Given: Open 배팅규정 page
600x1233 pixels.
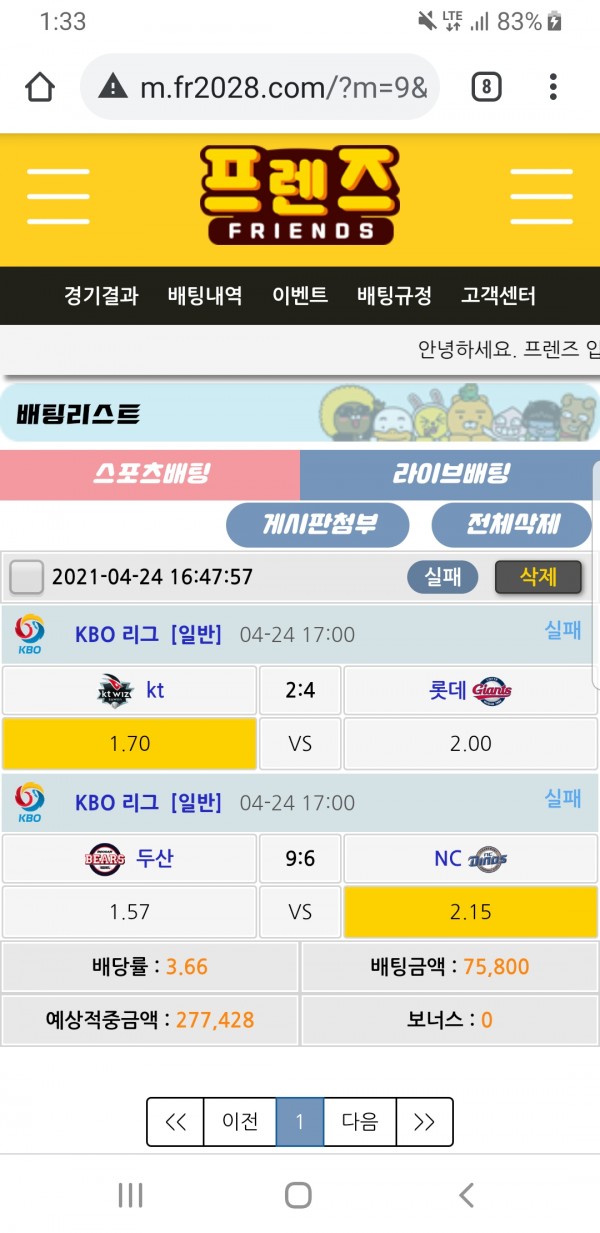Looking at the screenshot, I should click(394, 296).
